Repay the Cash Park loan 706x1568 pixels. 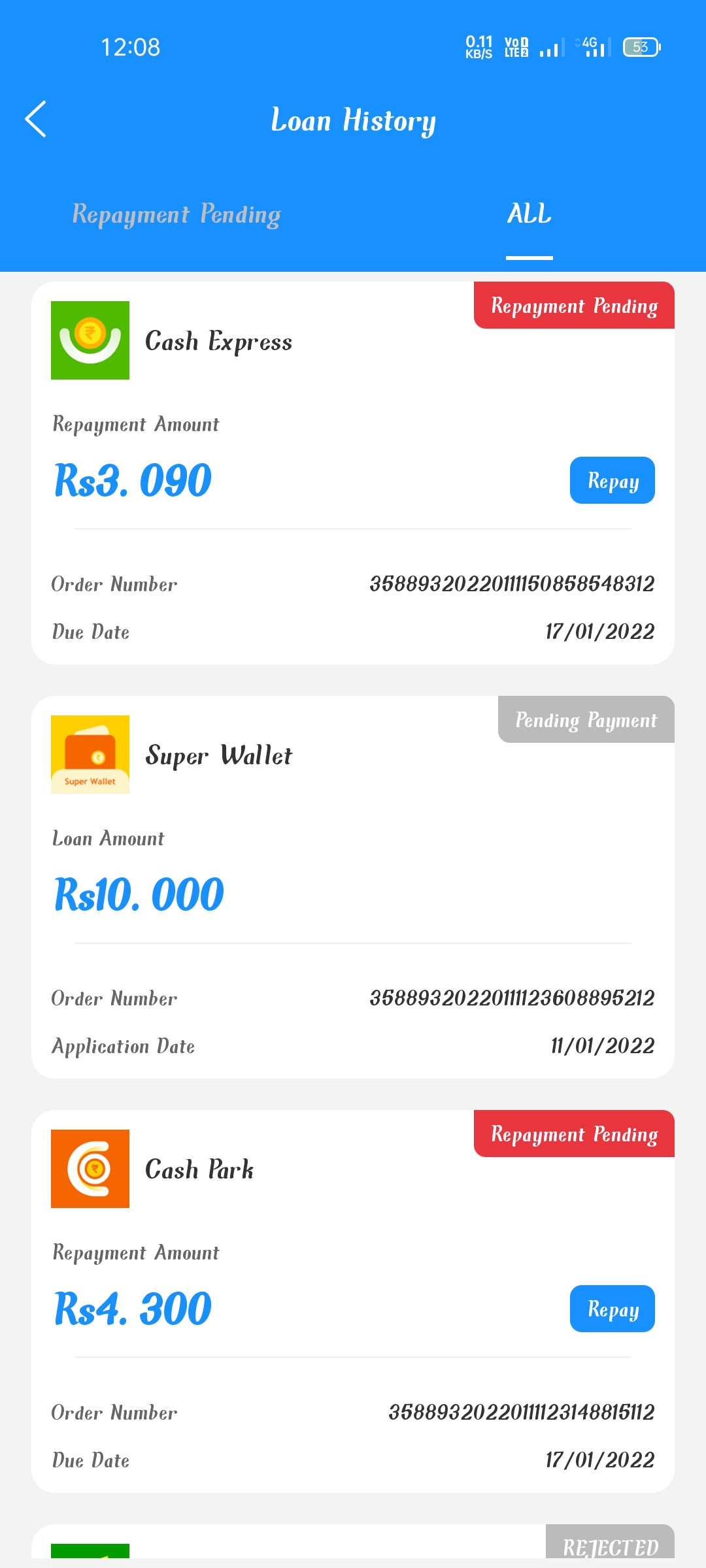[612, 1309]
